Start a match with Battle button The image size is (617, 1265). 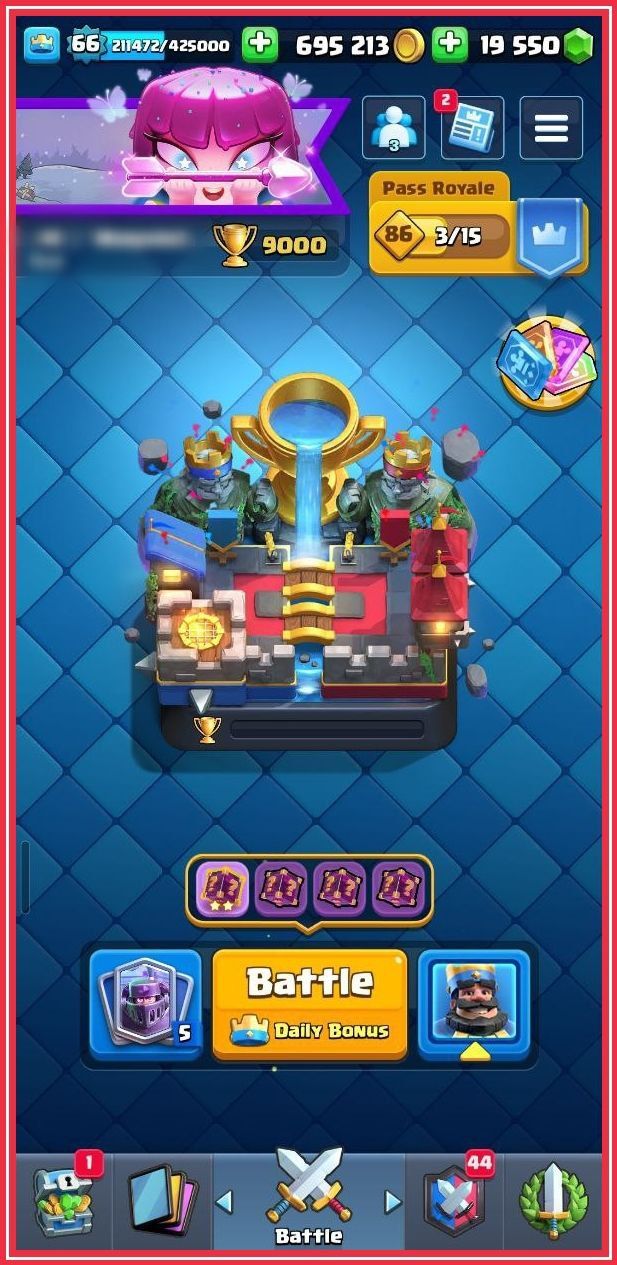[x=310, y=1004]
